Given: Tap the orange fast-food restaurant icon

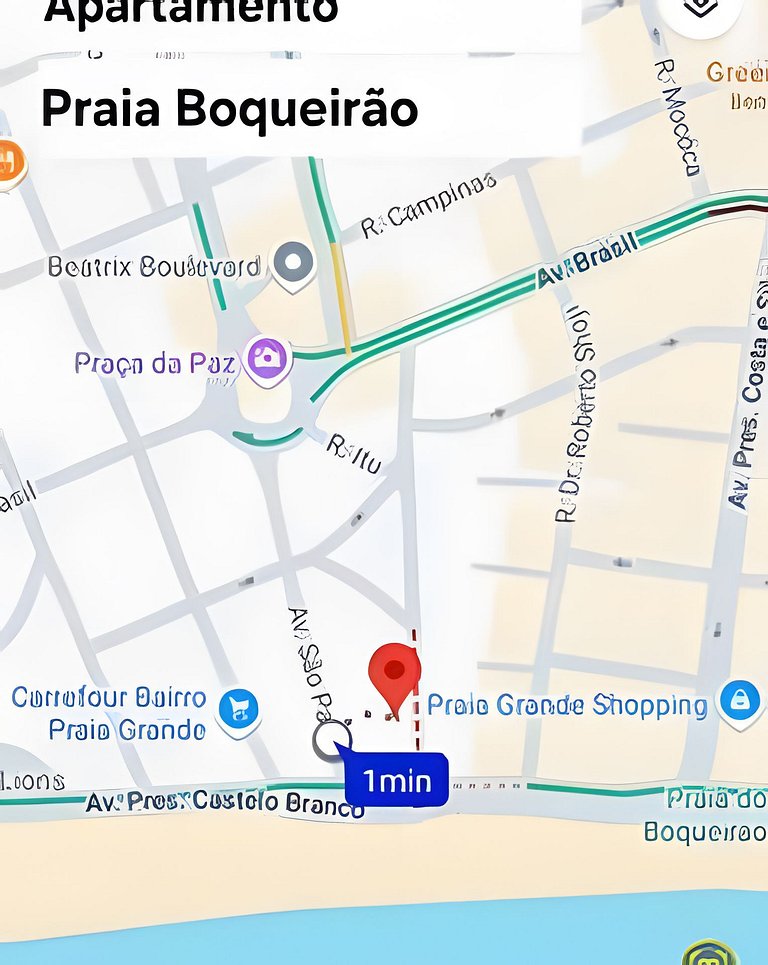Looking at the screenshot, I should (8, 162).
